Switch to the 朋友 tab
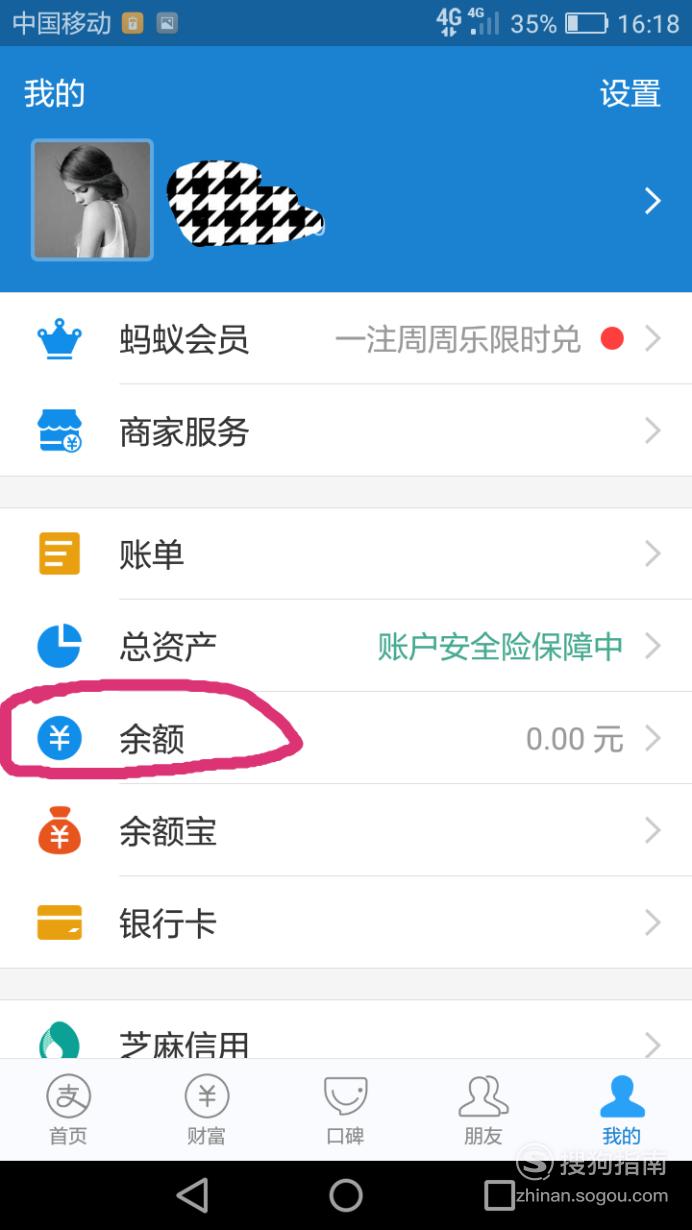The width and height of the screenshot is (692, 1230). 484,1110
